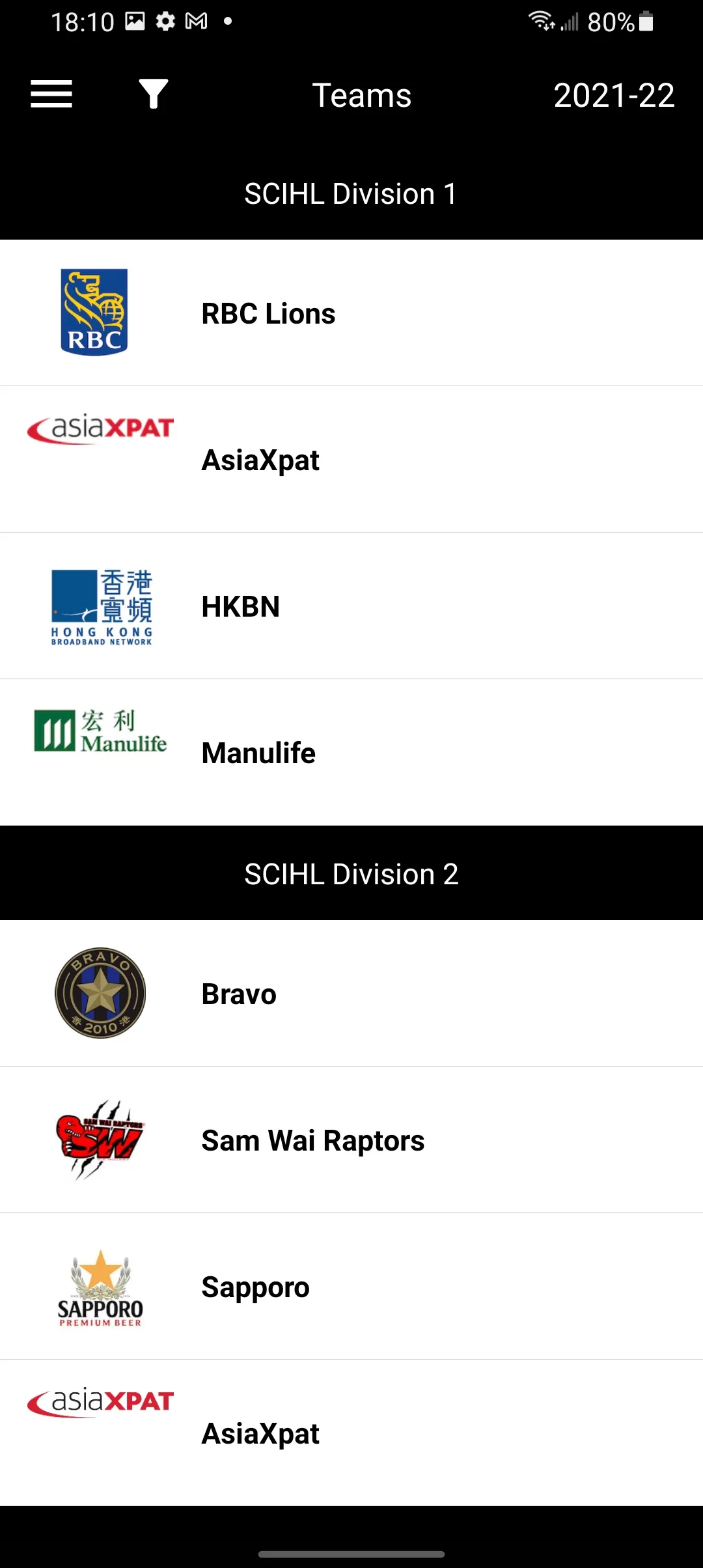Open the hamburger drawer menu

point(51,94)
